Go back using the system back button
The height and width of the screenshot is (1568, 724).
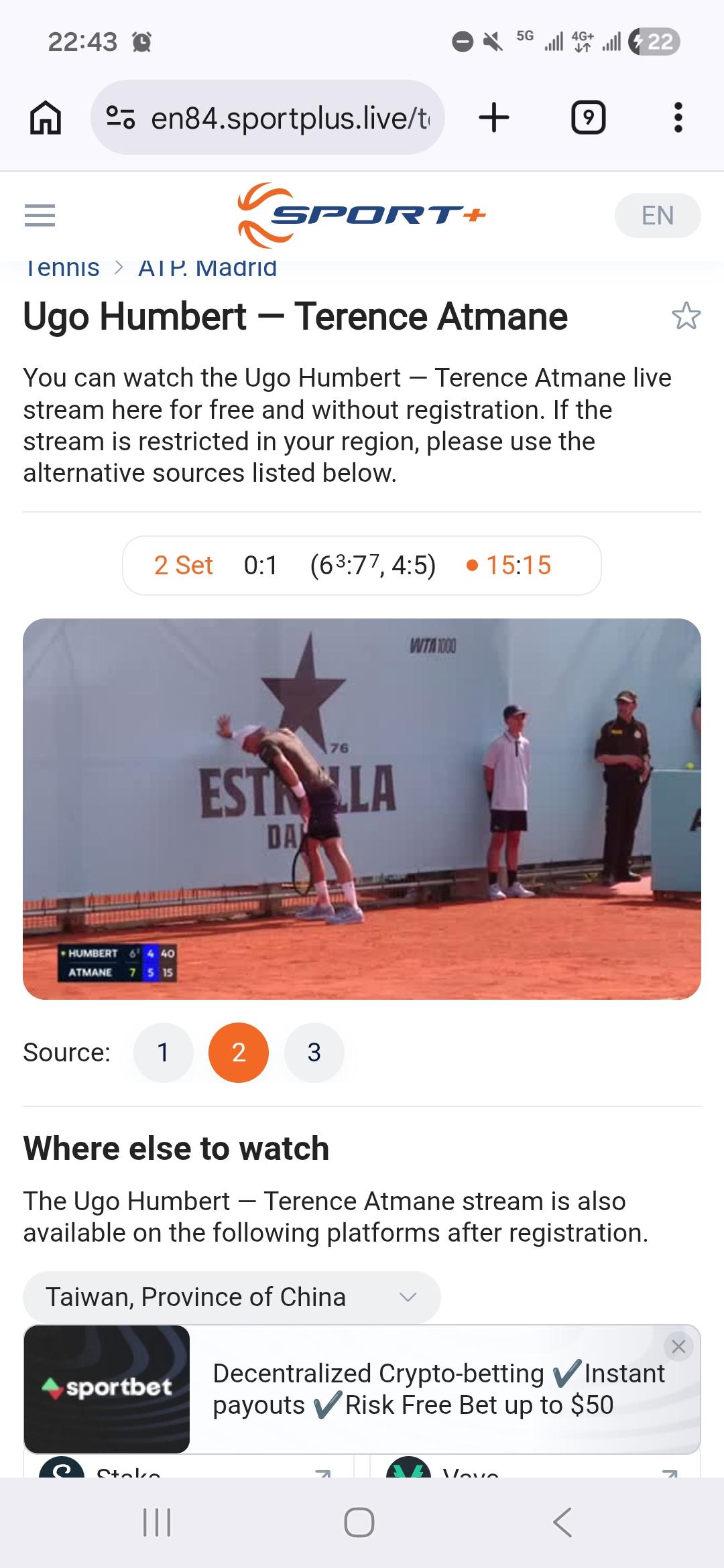(562, 1522)
